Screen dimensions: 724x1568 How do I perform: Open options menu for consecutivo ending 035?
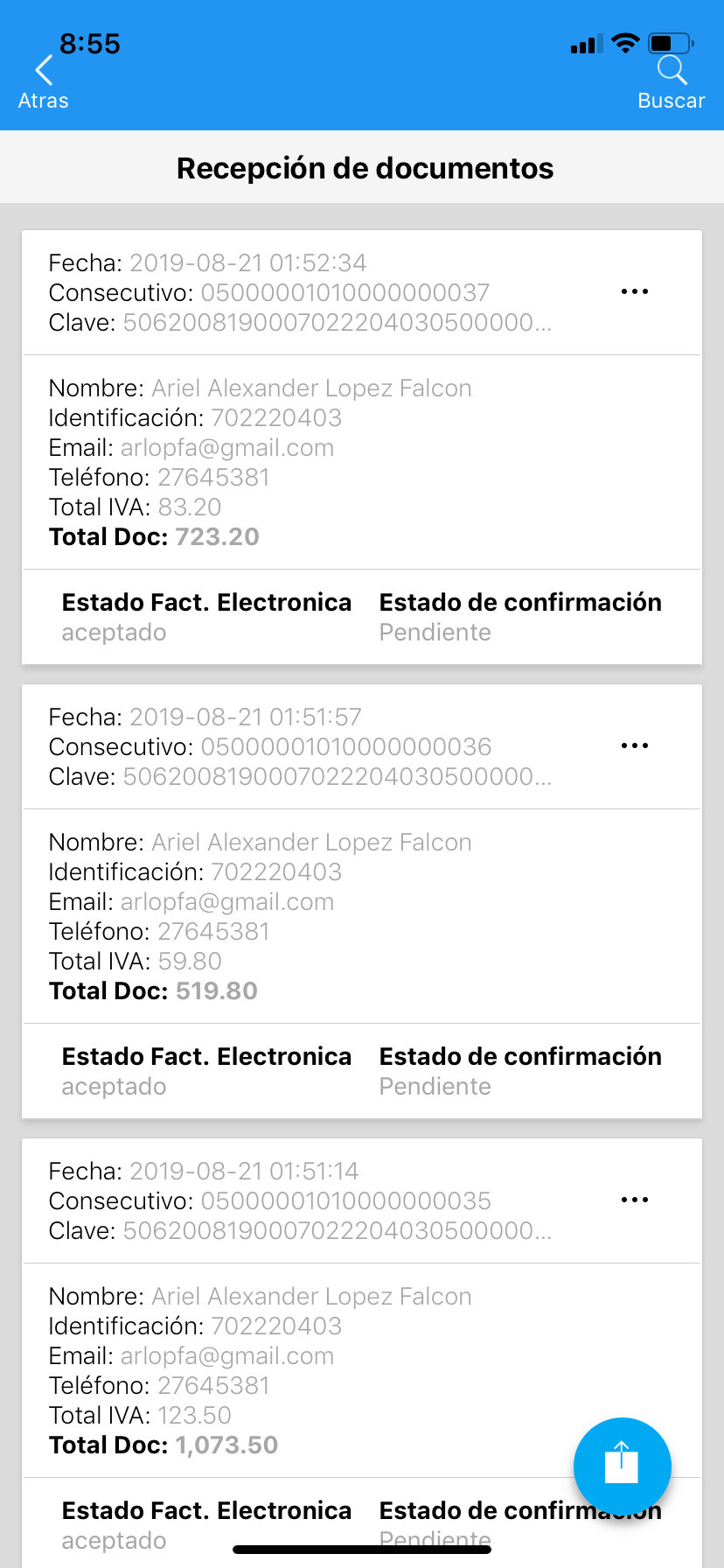[635, 1200]
